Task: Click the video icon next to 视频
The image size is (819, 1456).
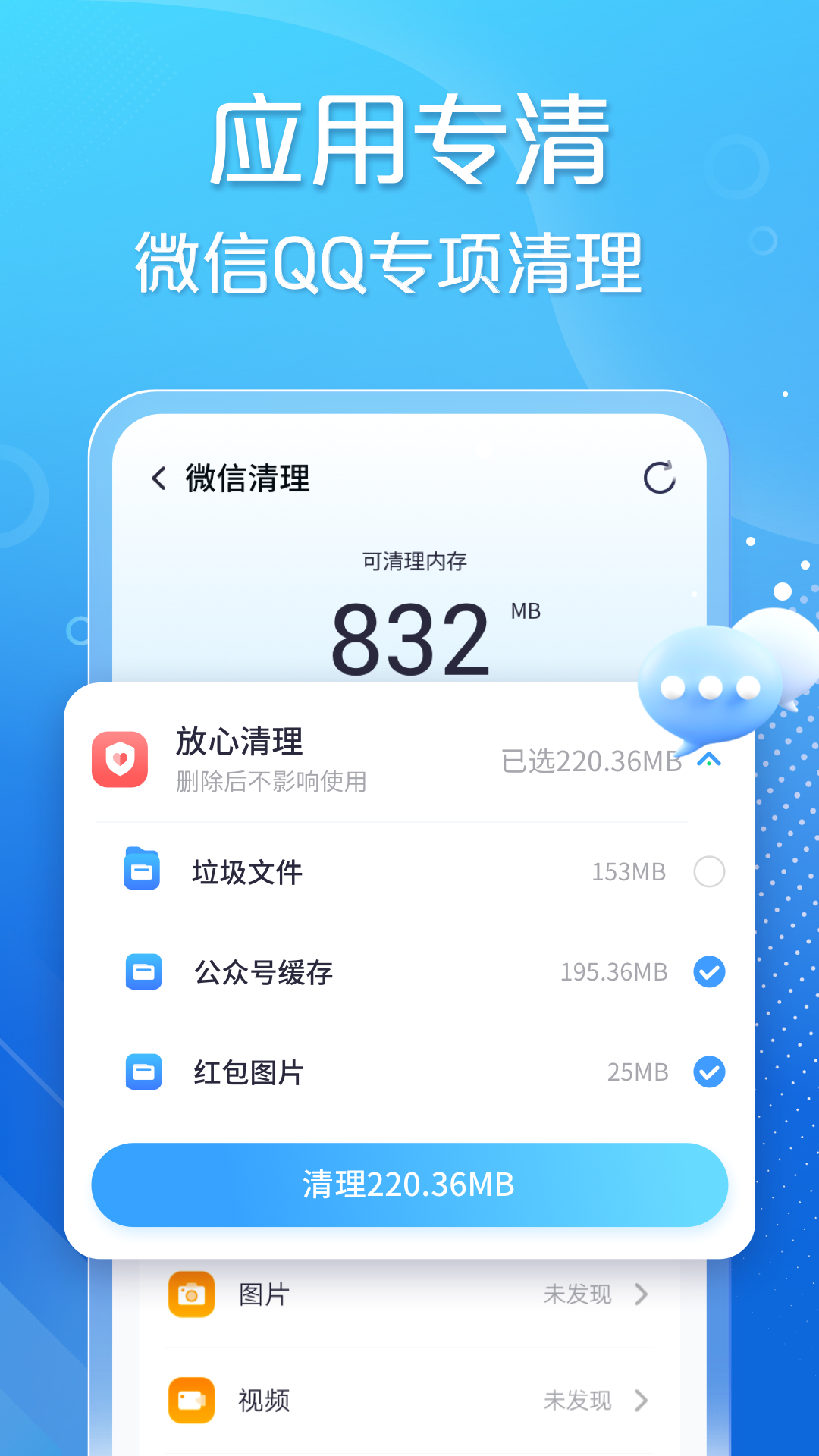Action: coord(192,1400)
